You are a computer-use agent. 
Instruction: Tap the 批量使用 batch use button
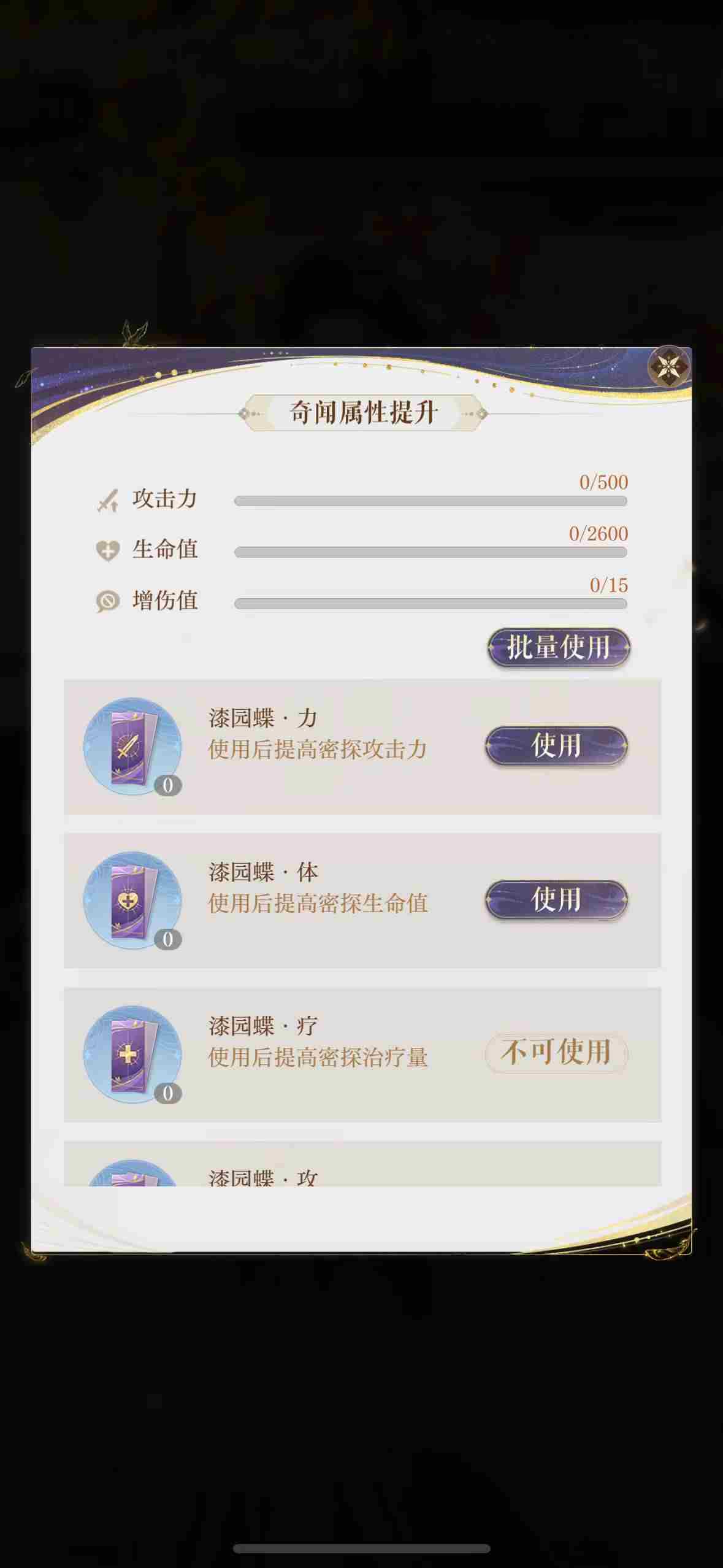[558, 647]
